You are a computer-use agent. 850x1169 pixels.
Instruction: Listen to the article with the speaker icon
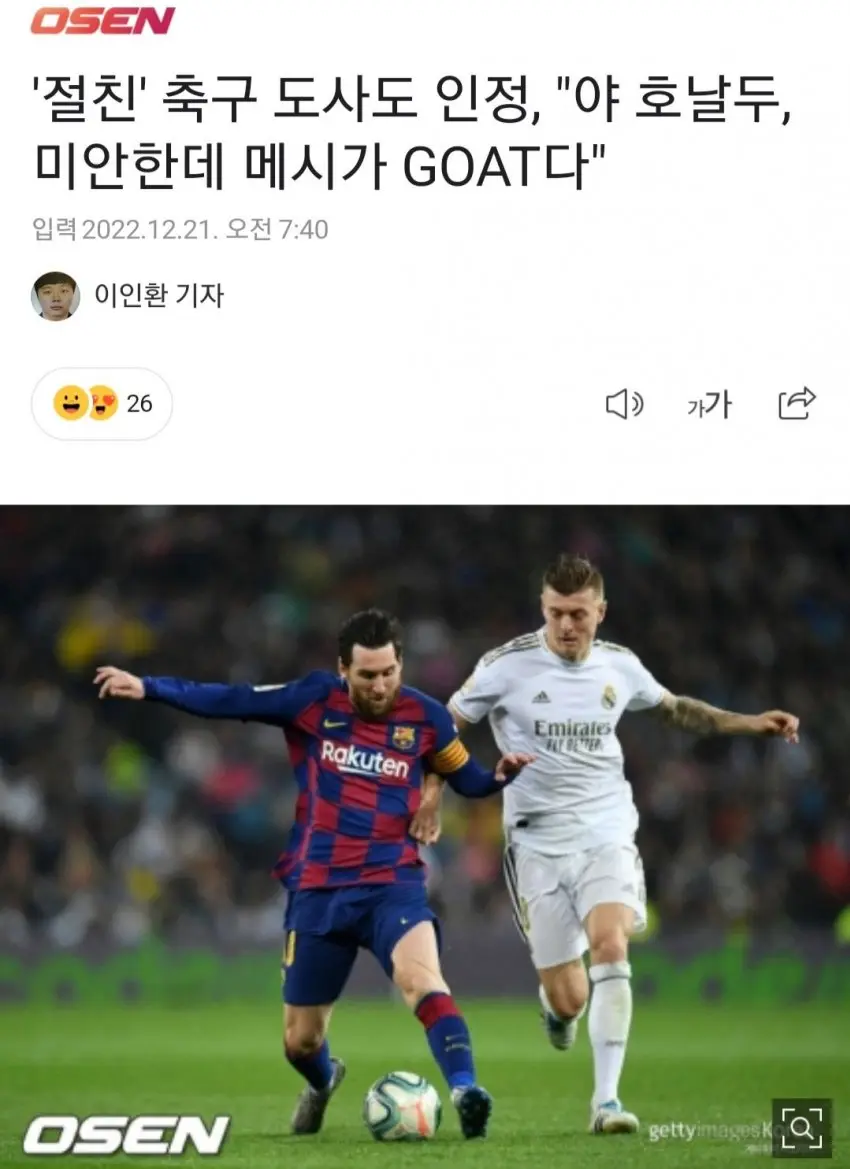624,405
